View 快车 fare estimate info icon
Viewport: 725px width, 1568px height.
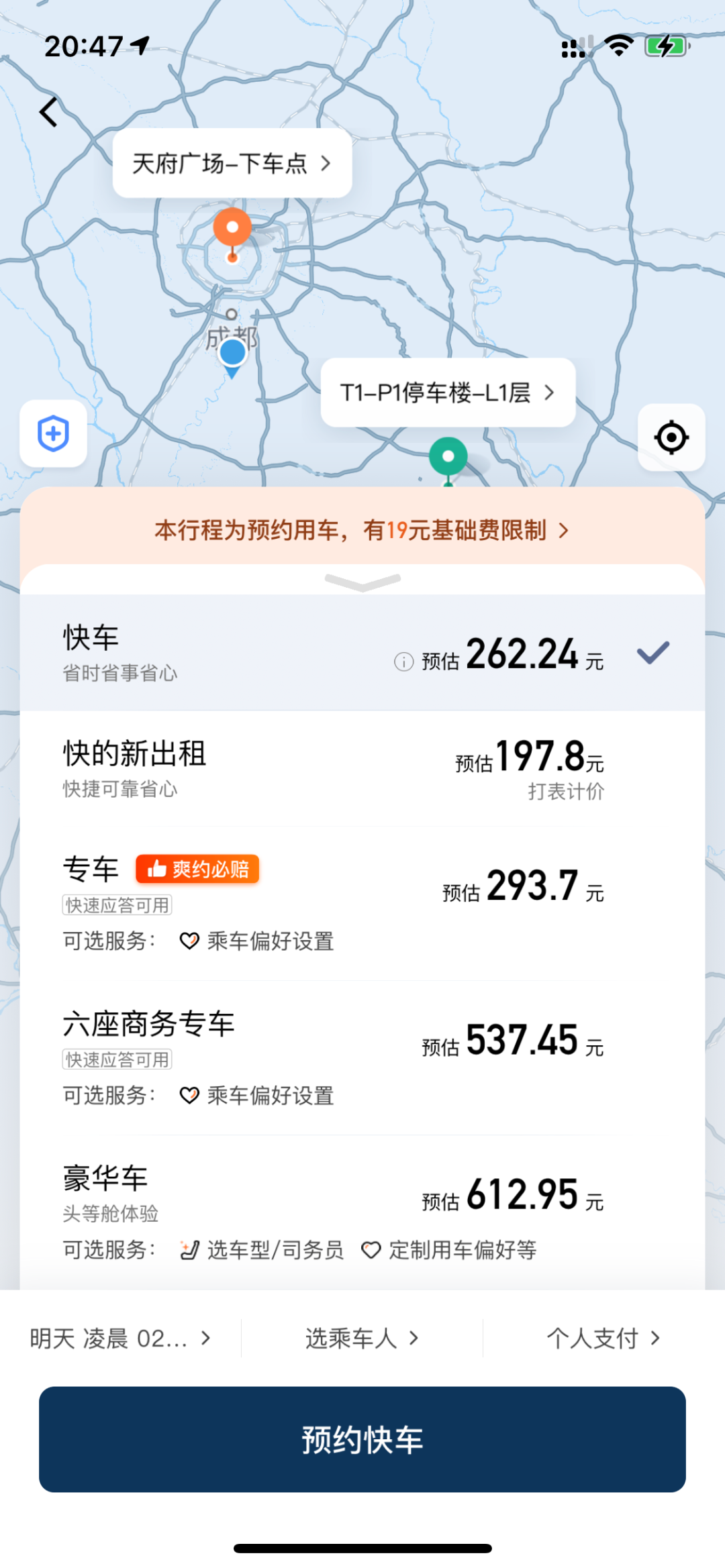coord(403,662)
